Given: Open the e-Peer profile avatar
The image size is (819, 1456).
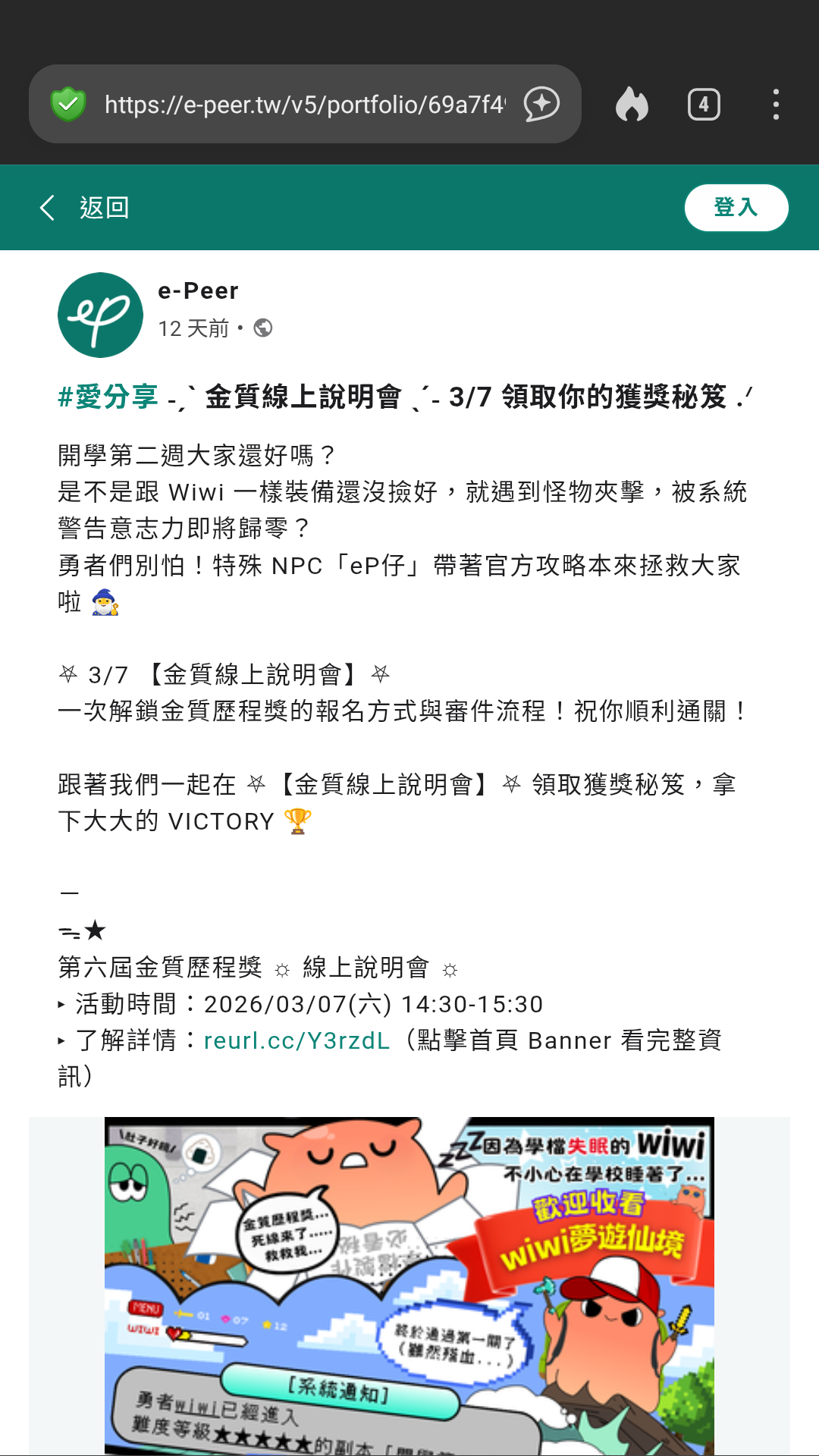Looking at the screenshot, I should coord(100,315).
